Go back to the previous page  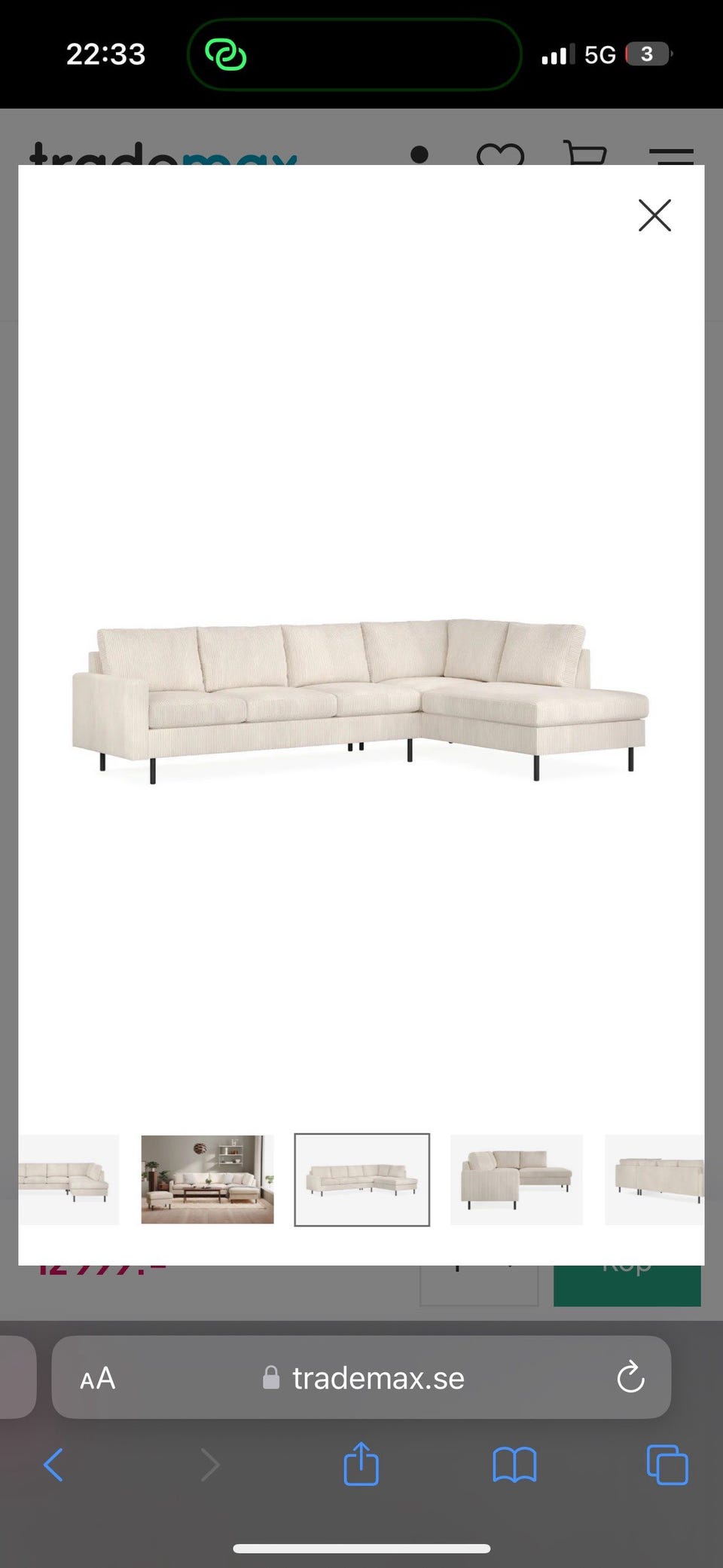[53, 1465]
